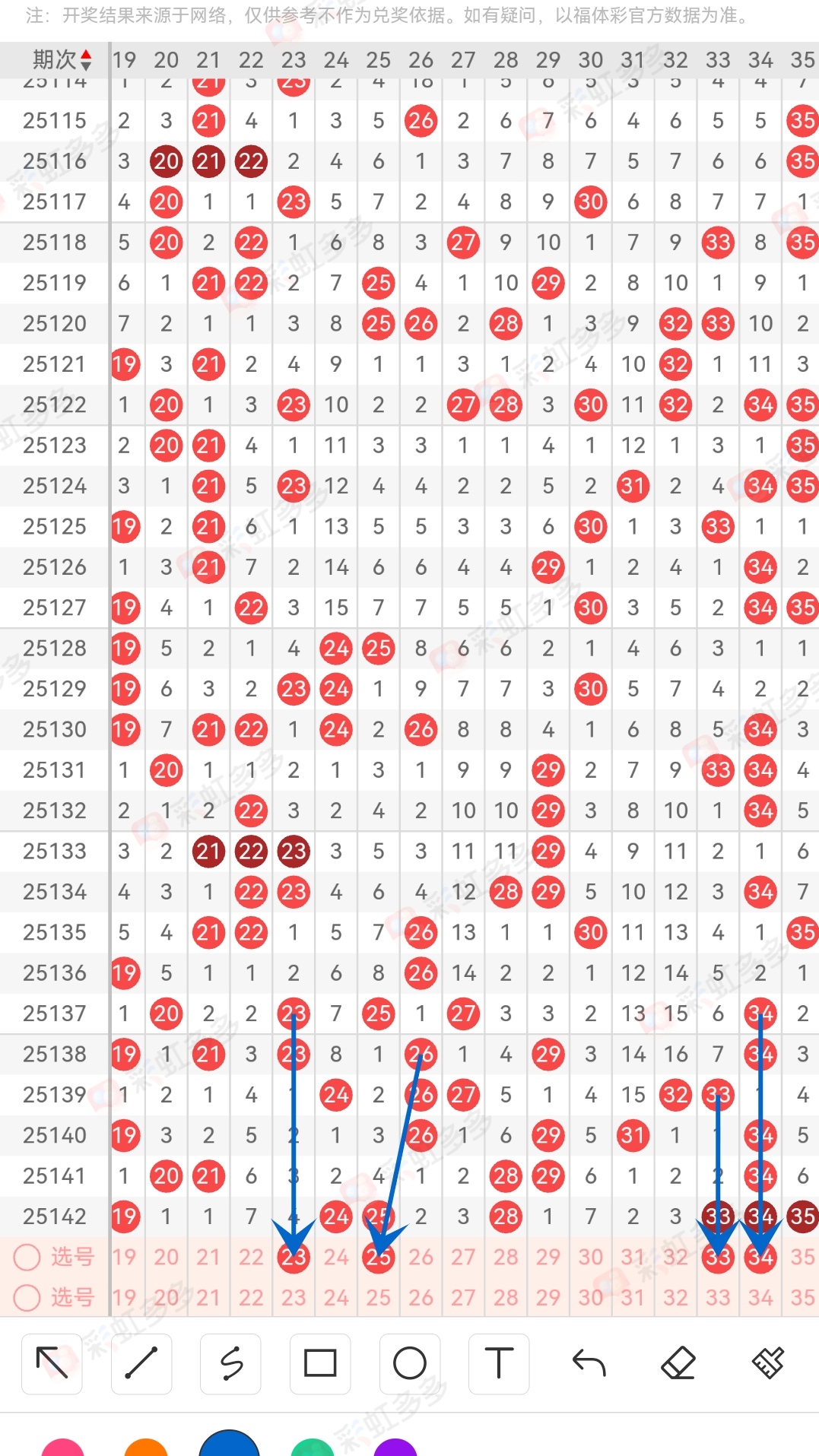819x1456 pixels.
Task: Deselect highlighted number 33 in 选号 row
Action: coord(718,1257)
